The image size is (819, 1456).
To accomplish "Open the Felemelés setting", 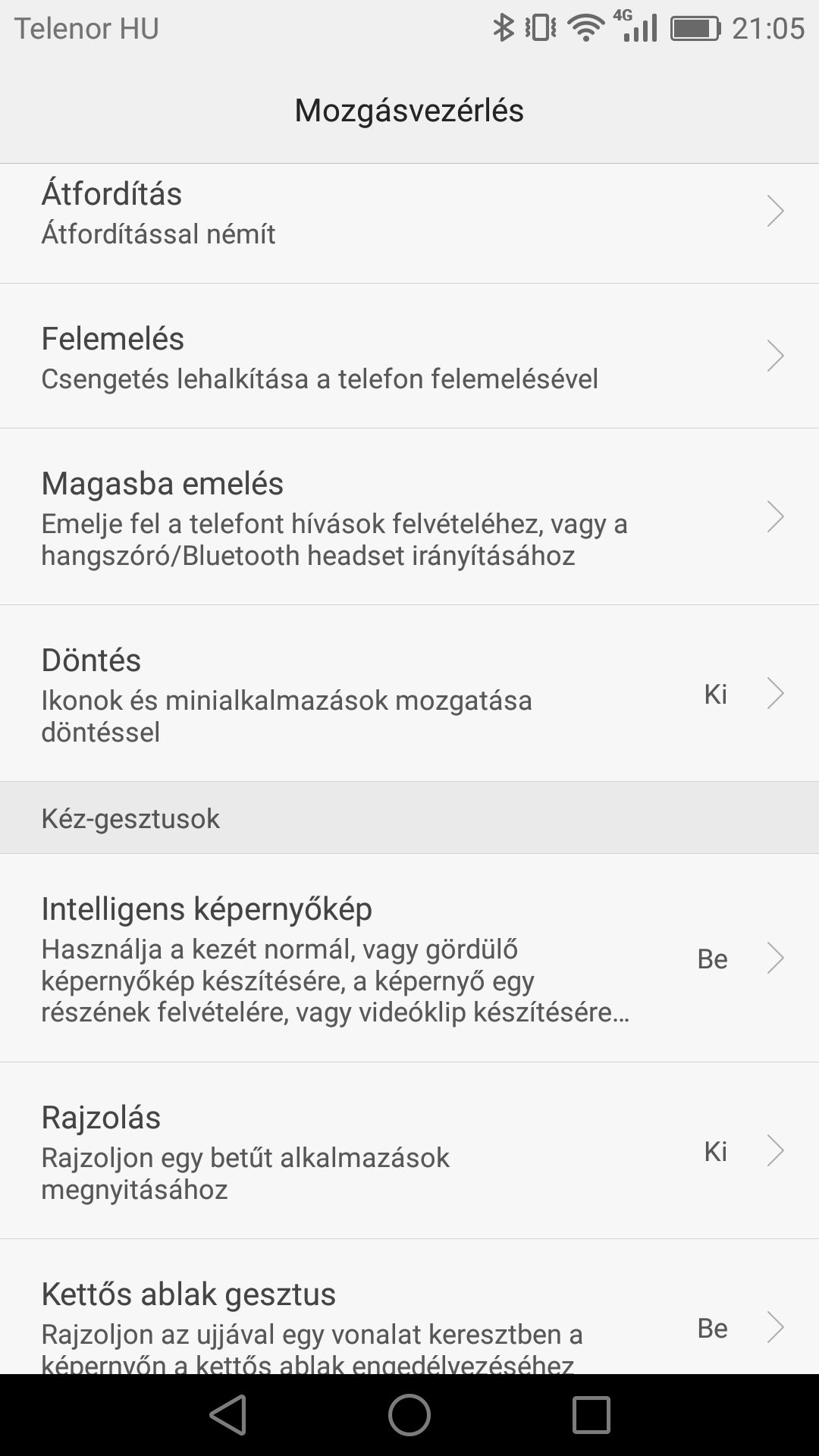I will coord(409,356).
